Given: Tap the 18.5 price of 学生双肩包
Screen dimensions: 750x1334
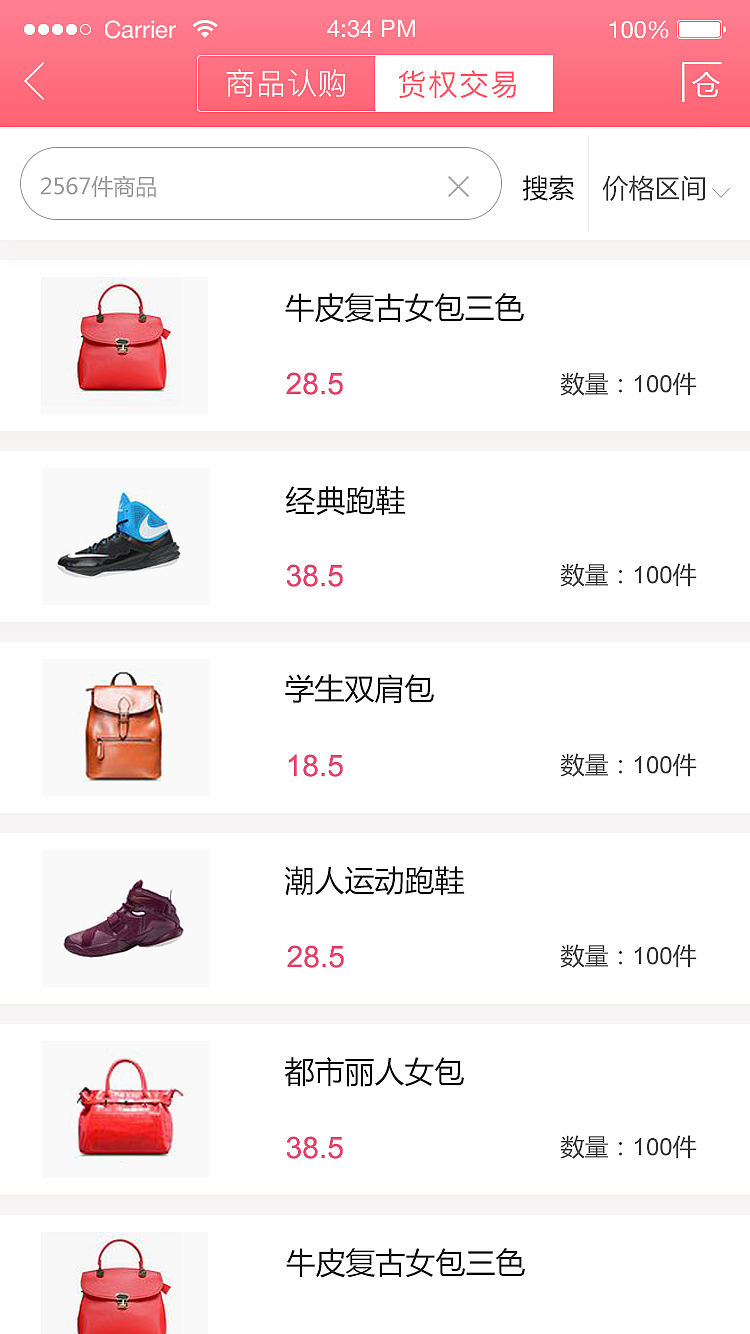Looking at the screenshot, I should coord(314,765).
